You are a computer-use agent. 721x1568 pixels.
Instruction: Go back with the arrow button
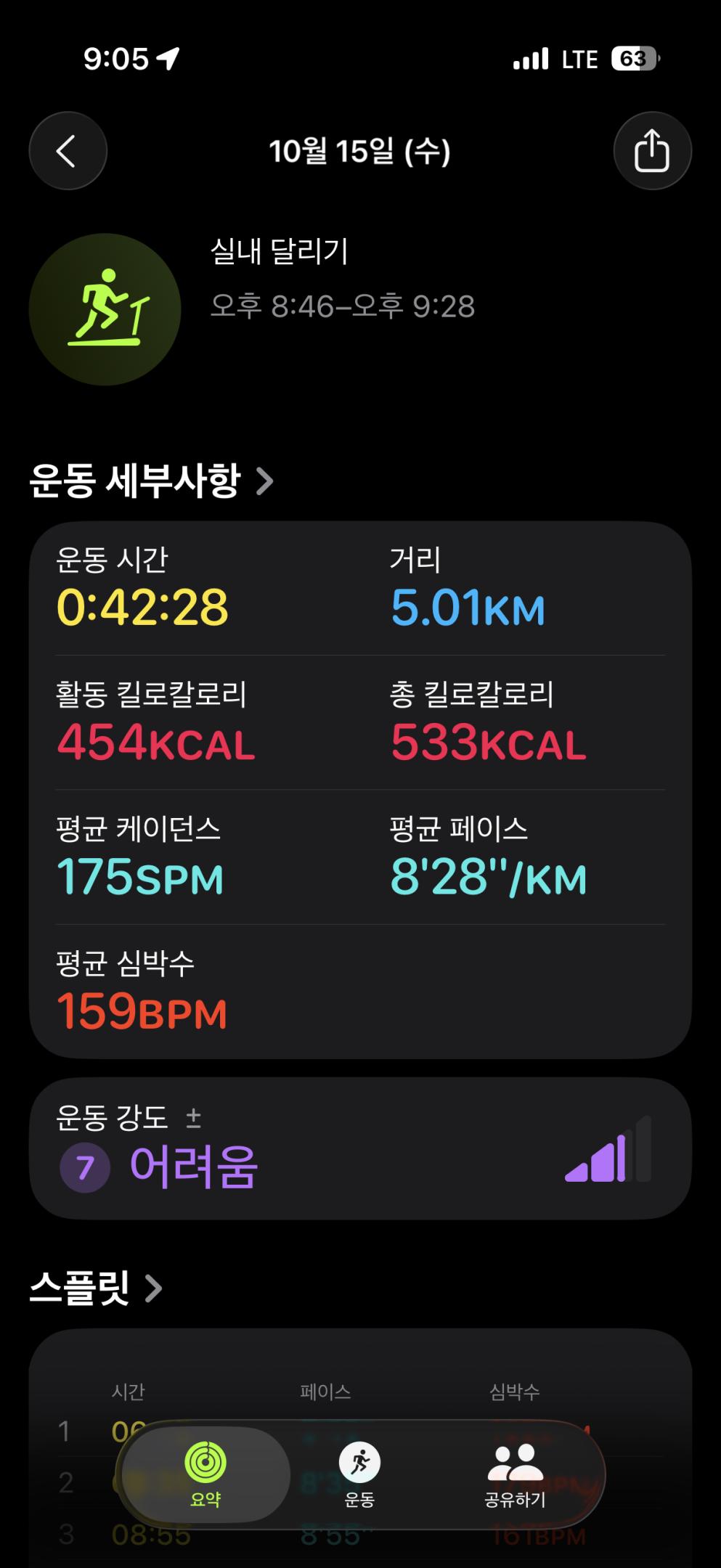pyautogui.click(x=68, y=151)
